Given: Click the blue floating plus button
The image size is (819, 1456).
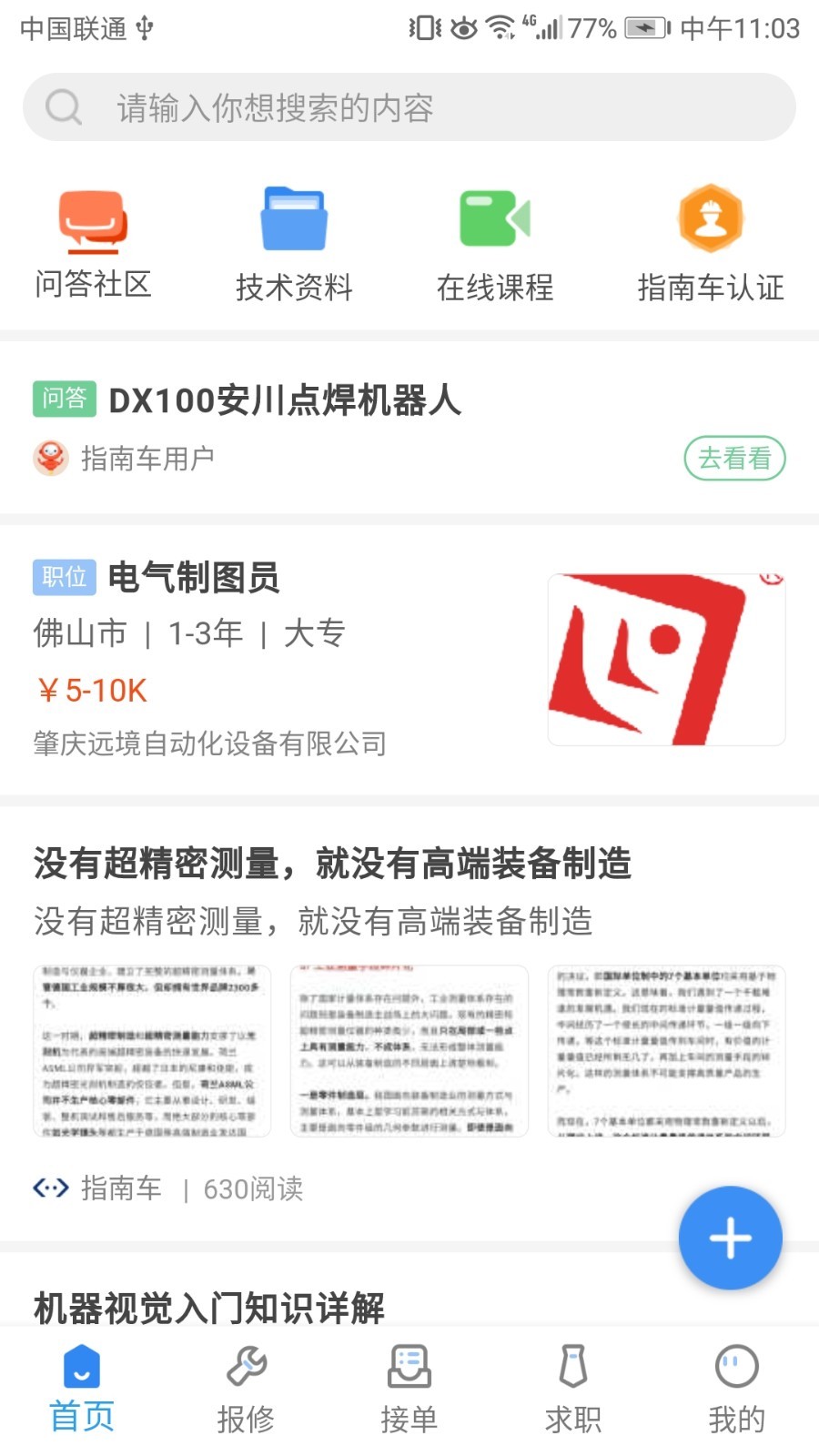Looking at the screenshot, I should click(731, 1239).
